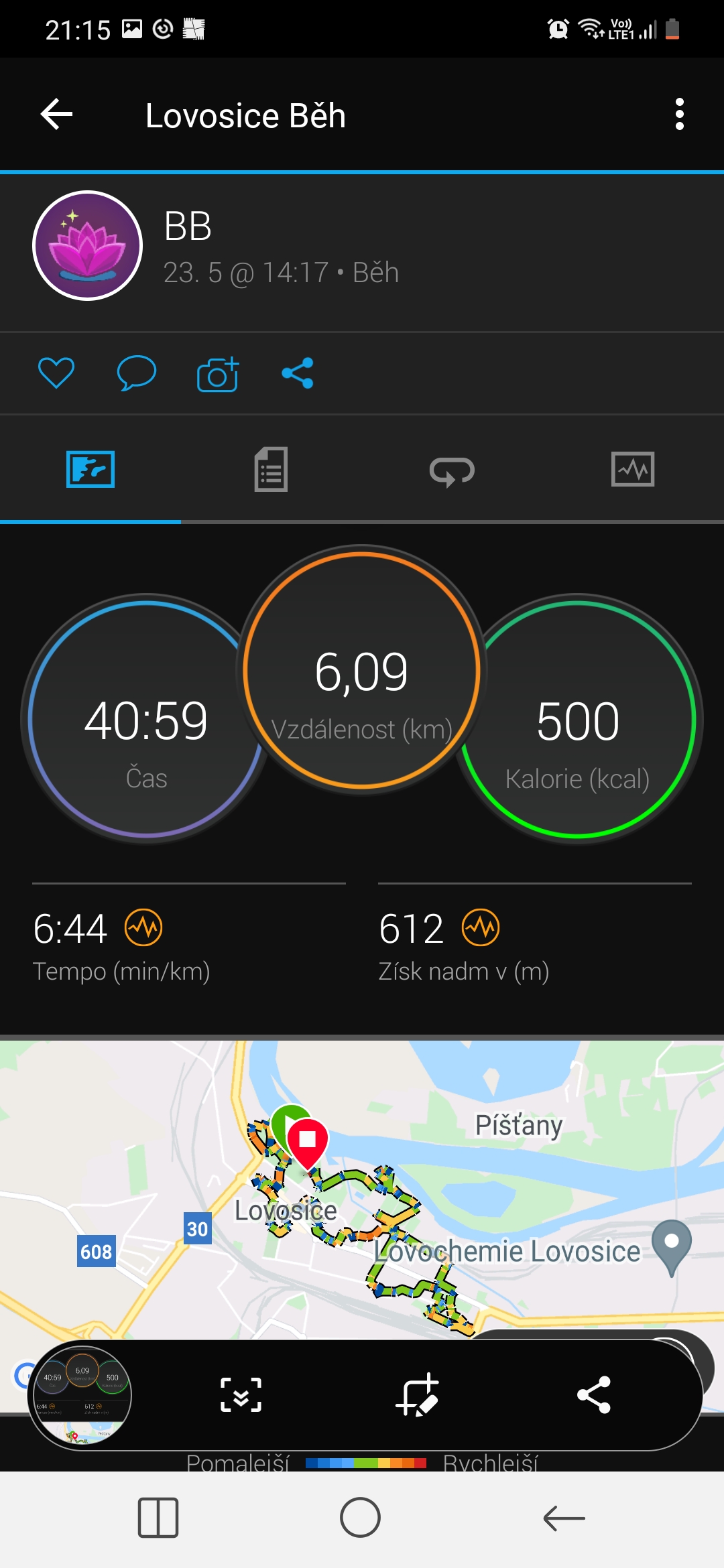Open the elevation gain chart icon
The image size is (724, 1568).
click(x=481, y=927)
